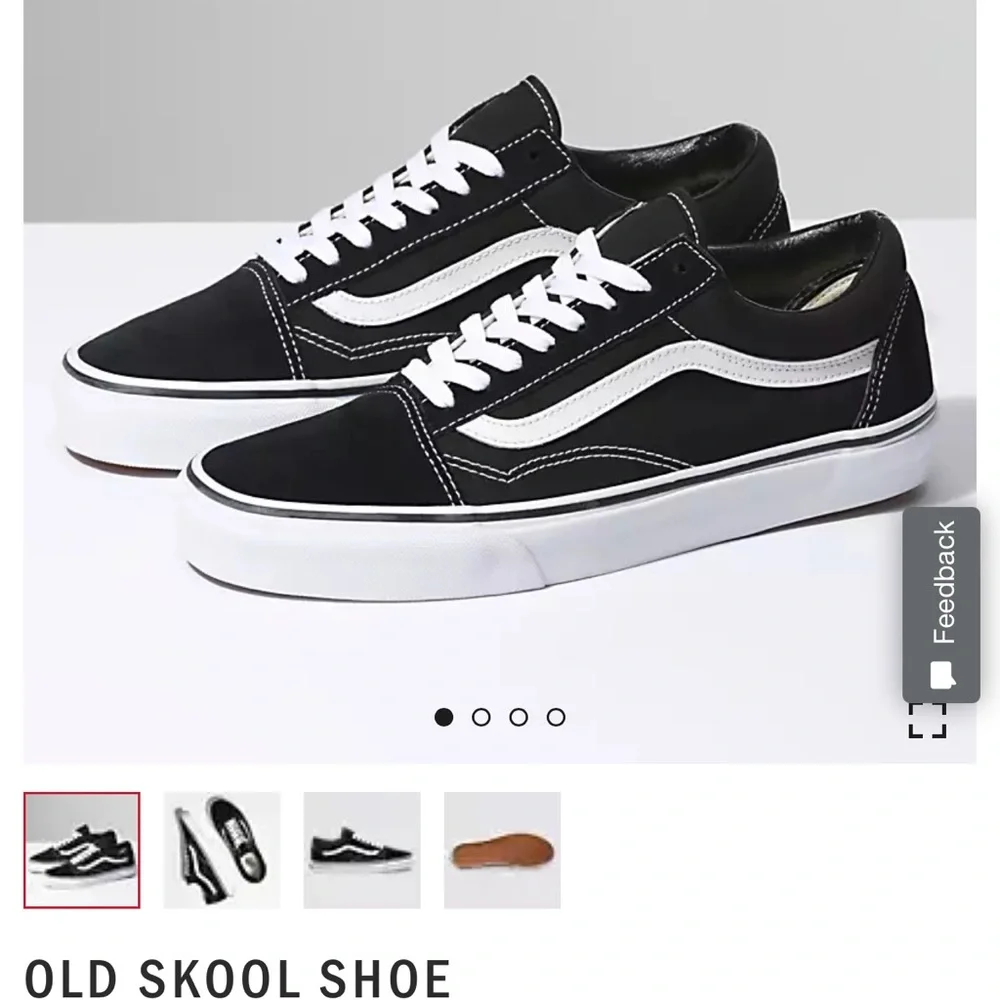Screen dimensions: 1000x1000
Task: Open the Feedback tab
Action: tap(941, 605)
